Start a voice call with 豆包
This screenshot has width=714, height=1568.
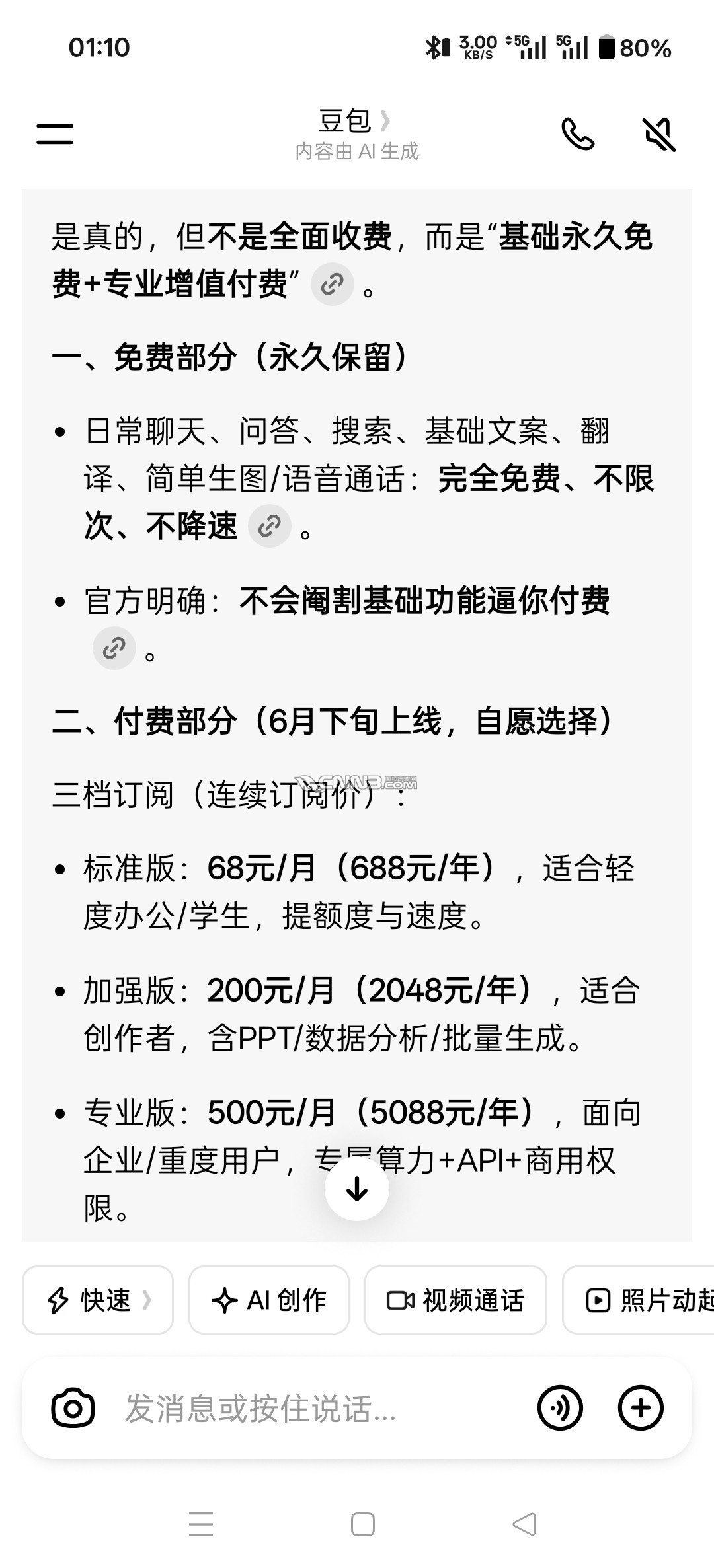[x=578, y=134]
